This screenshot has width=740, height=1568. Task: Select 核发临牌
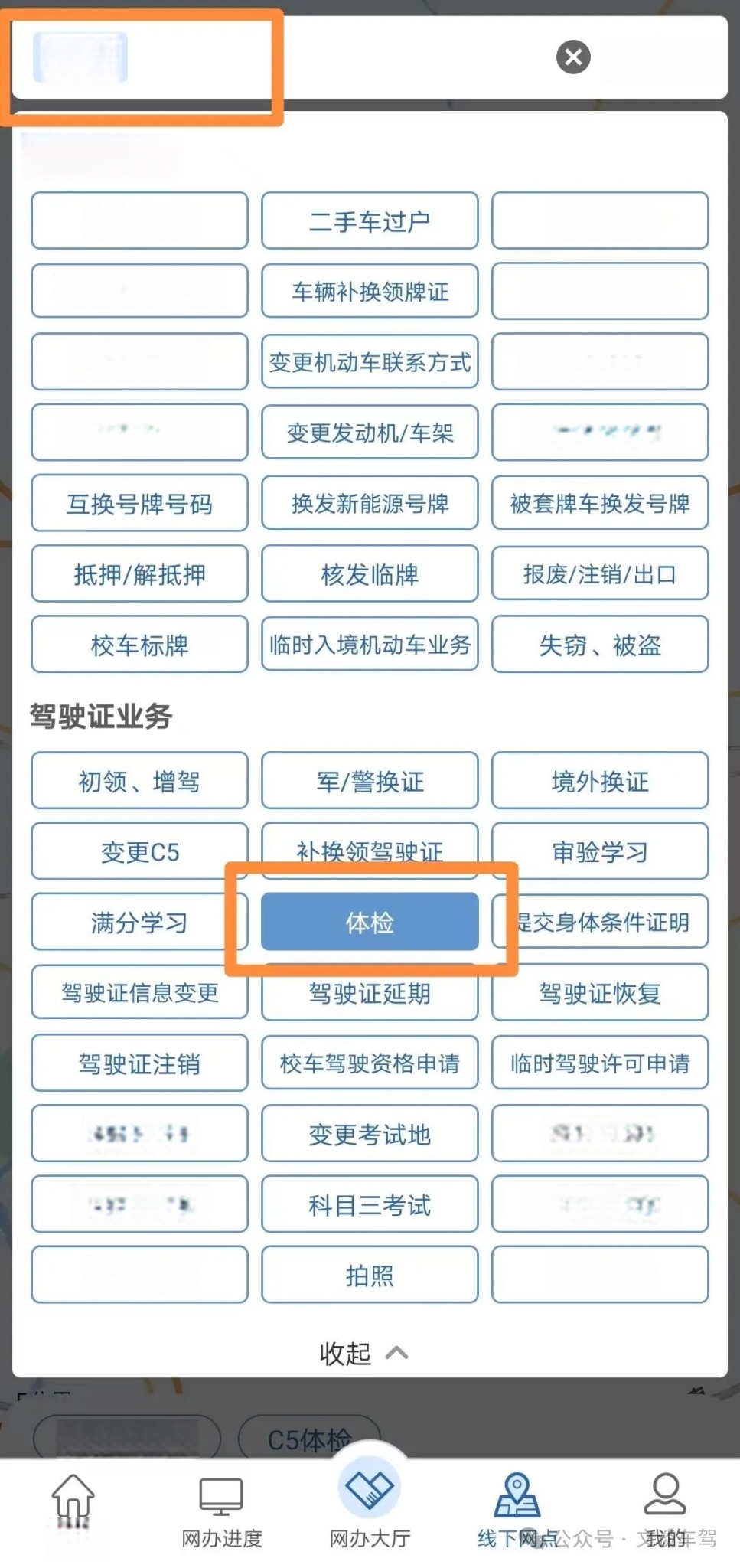pos(370,574)
